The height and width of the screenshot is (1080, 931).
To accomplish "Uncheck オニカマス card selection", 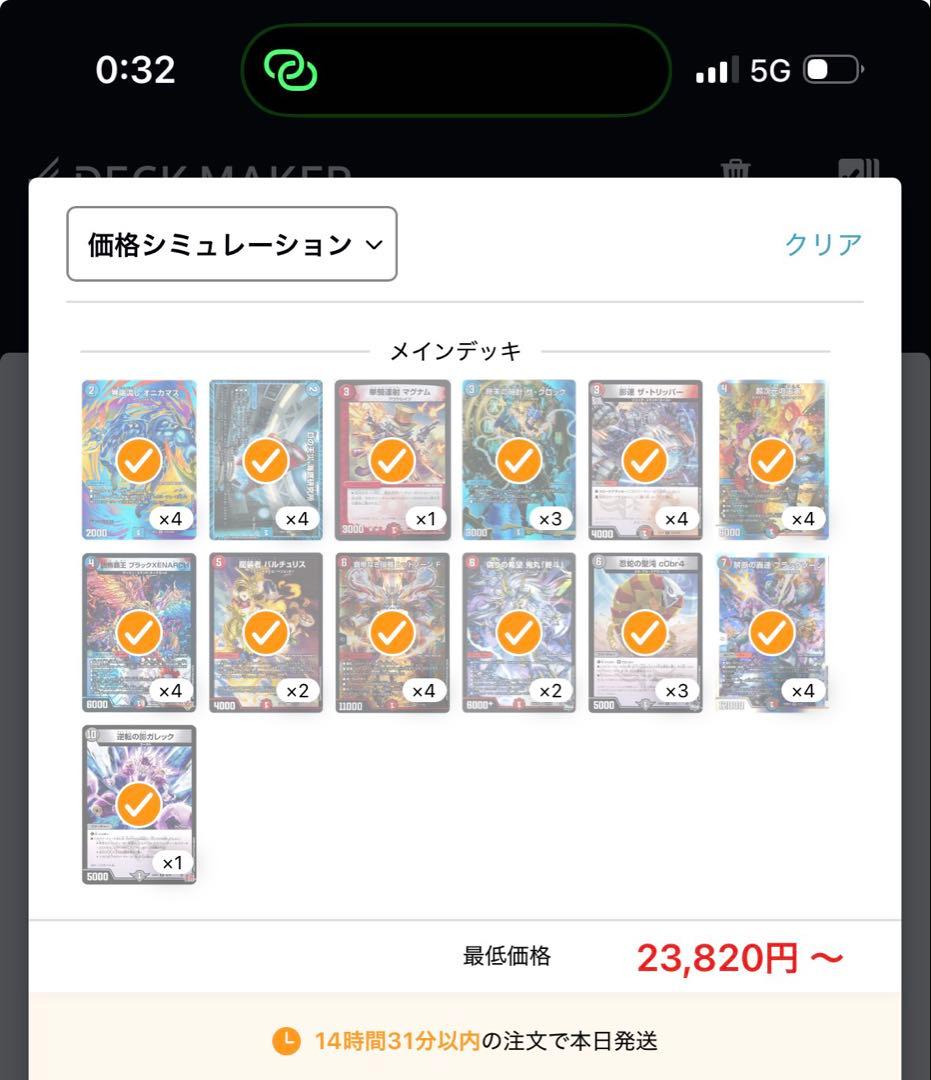I will click(x=139, y=461).
